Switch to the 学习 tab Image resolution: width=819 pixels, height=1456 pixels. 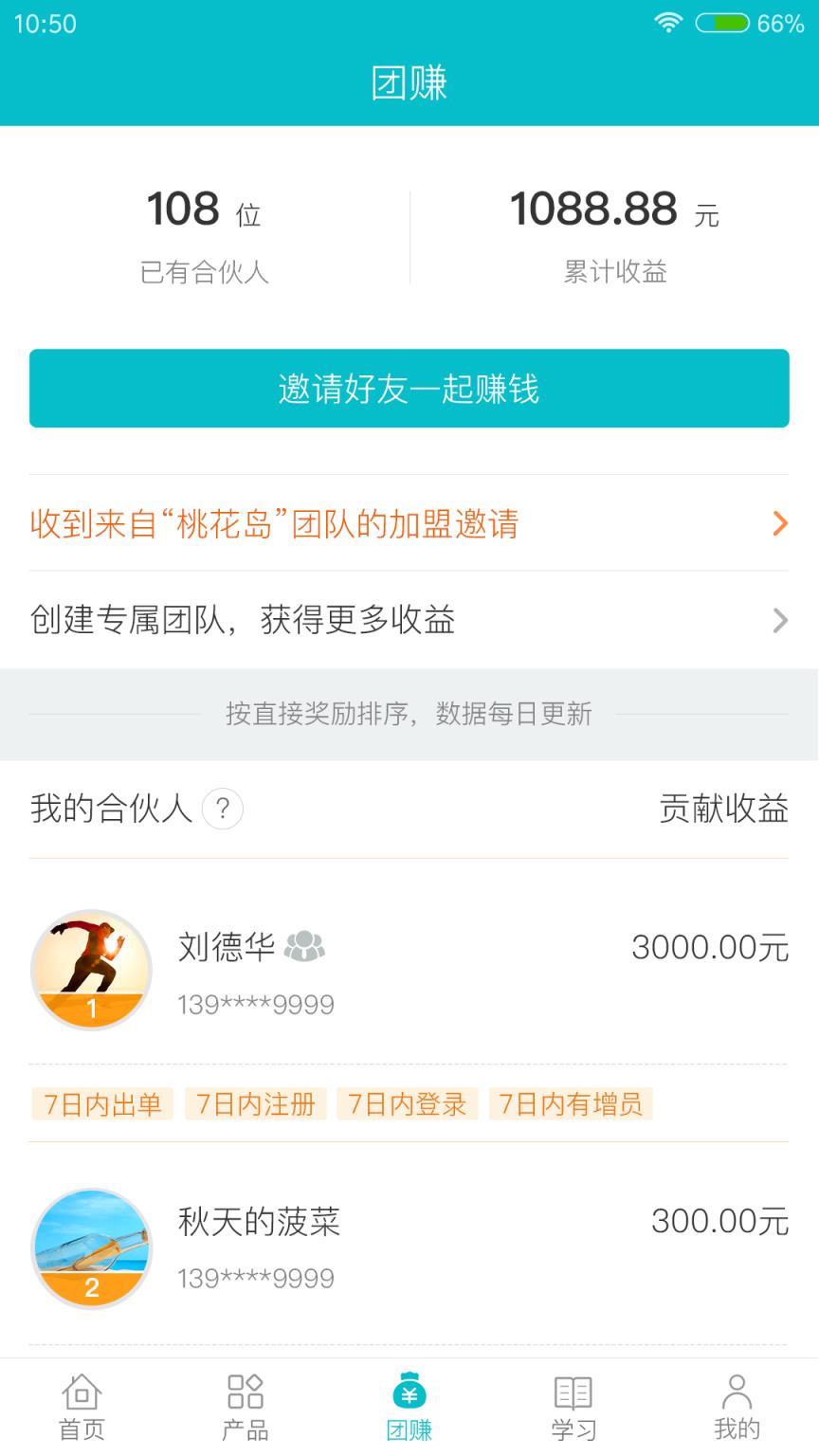(x=573, y=1403)
